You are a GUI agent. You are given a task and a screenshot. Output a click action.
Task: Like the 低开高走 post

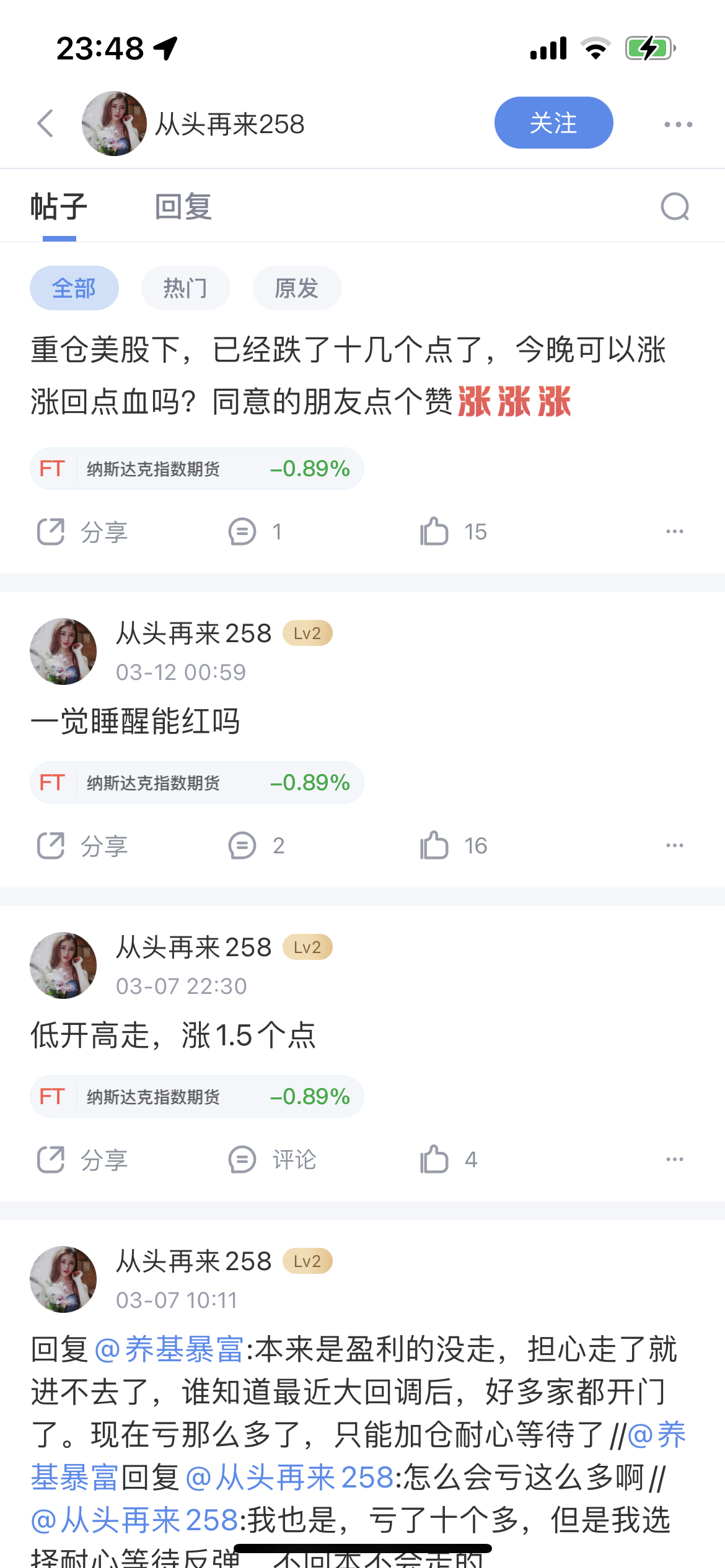(x=449, y=1159)
